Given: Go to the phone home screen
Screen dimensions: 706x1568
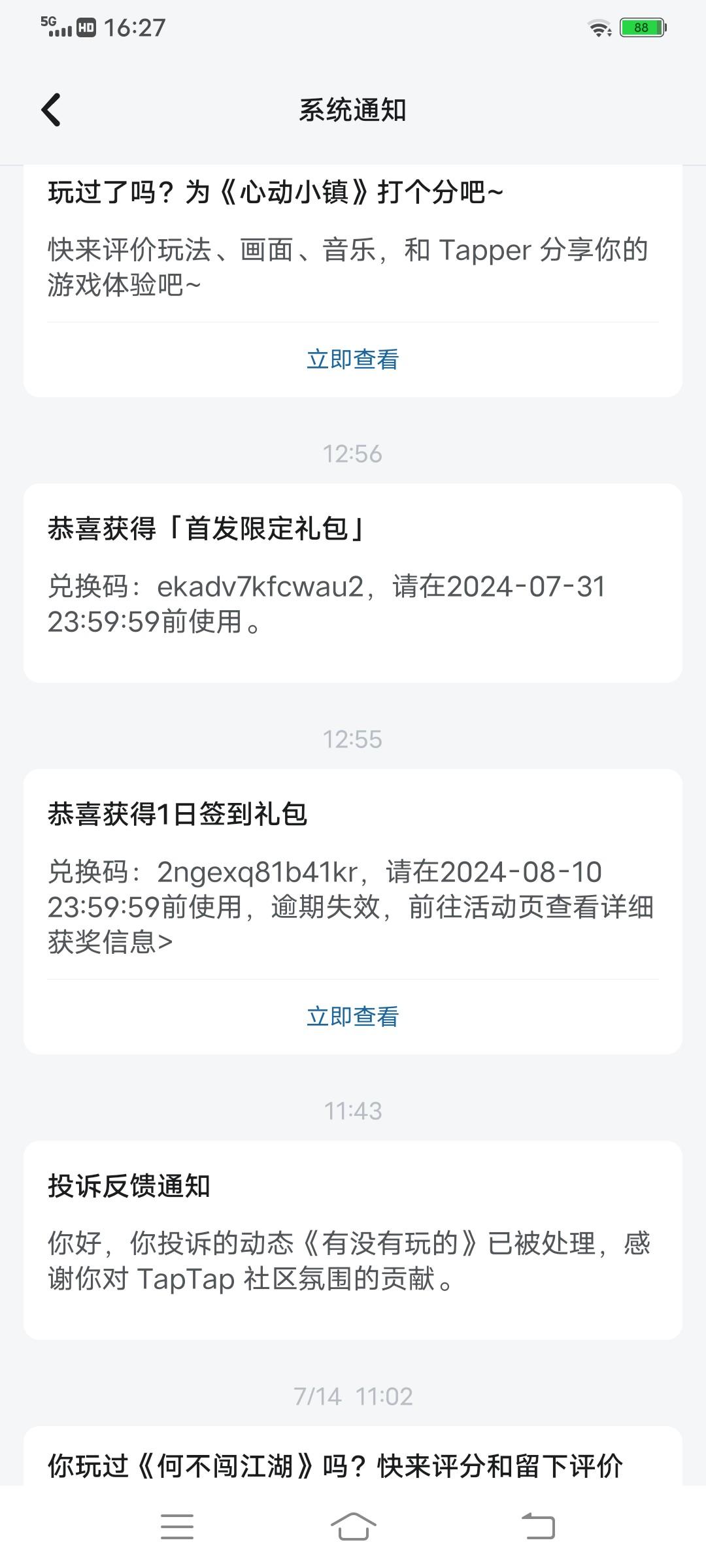Looking at the screenshot, I should pyautogui.click(x=353, y=1526).
